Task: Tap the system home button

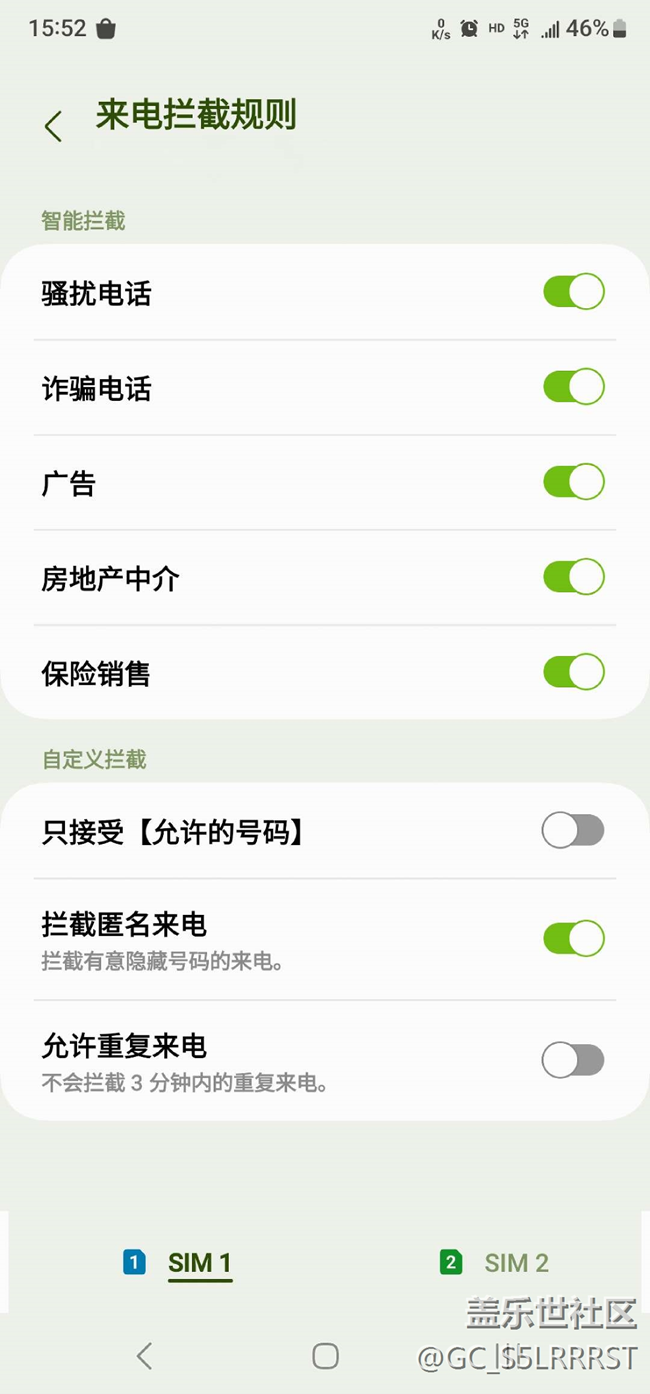Action: click(x=325, y=1356)
